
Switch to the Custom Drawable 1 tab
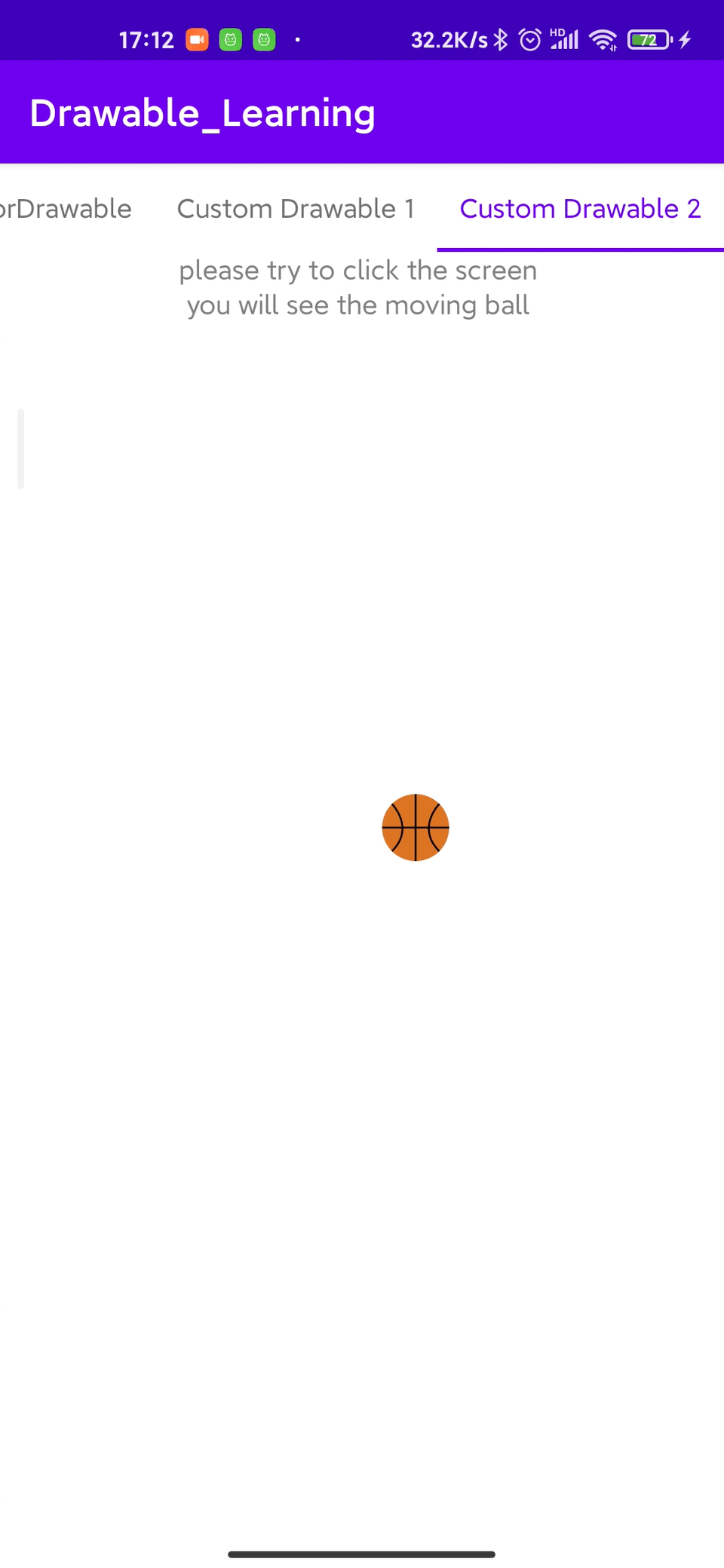click(296, 209)
